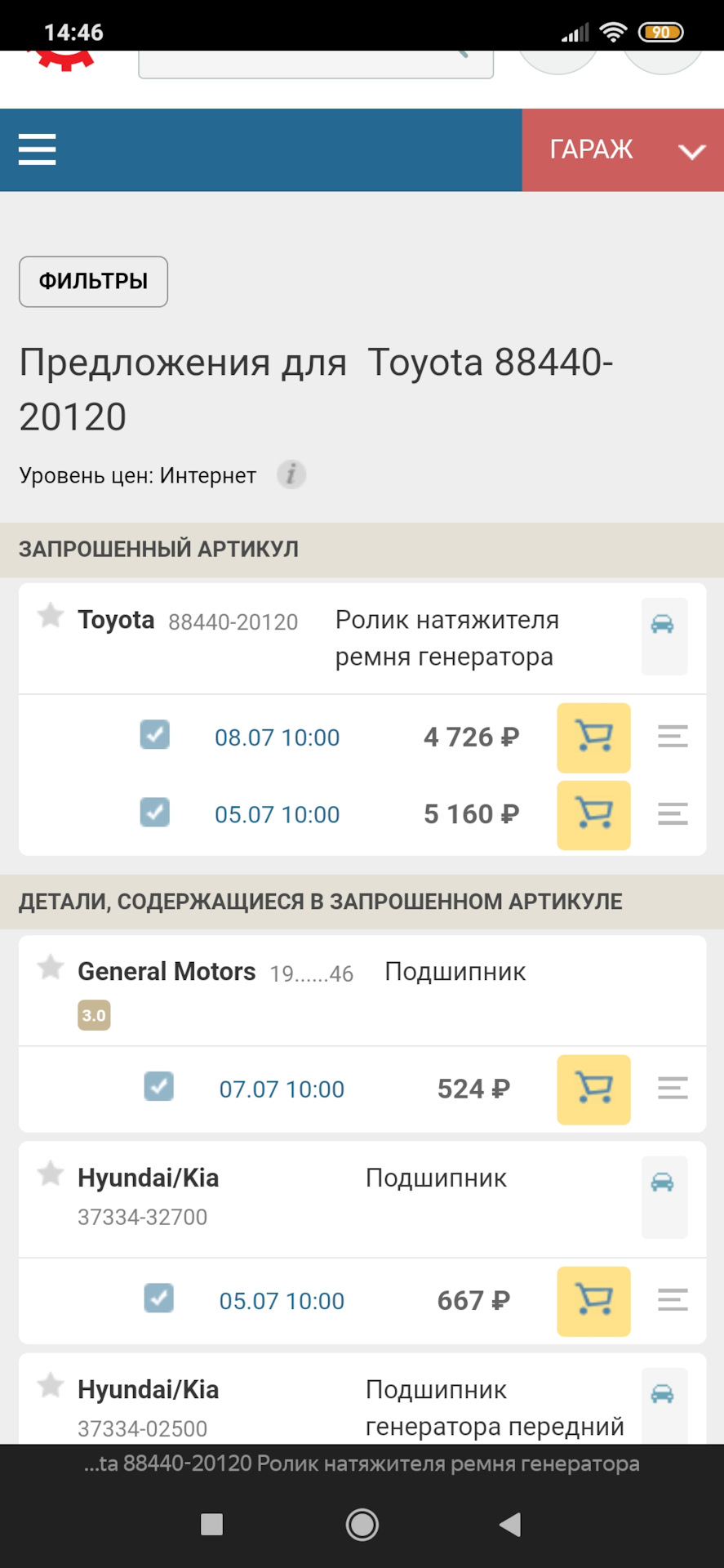
Task: Add General Motors bearing for 524 ₽ to cart
Action: [593, 1089]
